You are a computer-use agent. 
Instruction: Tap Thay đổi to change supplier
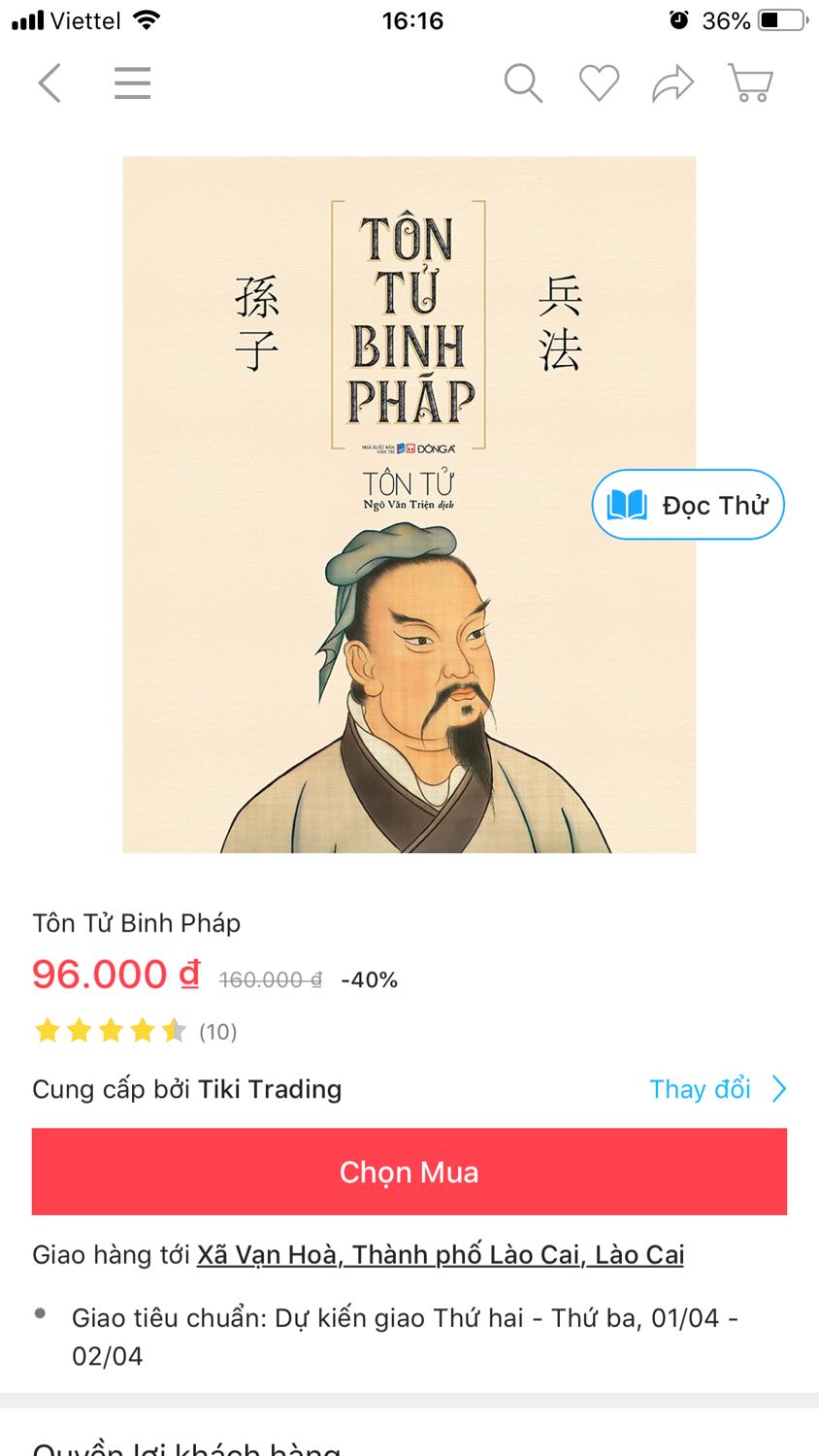pos(716,1089)
